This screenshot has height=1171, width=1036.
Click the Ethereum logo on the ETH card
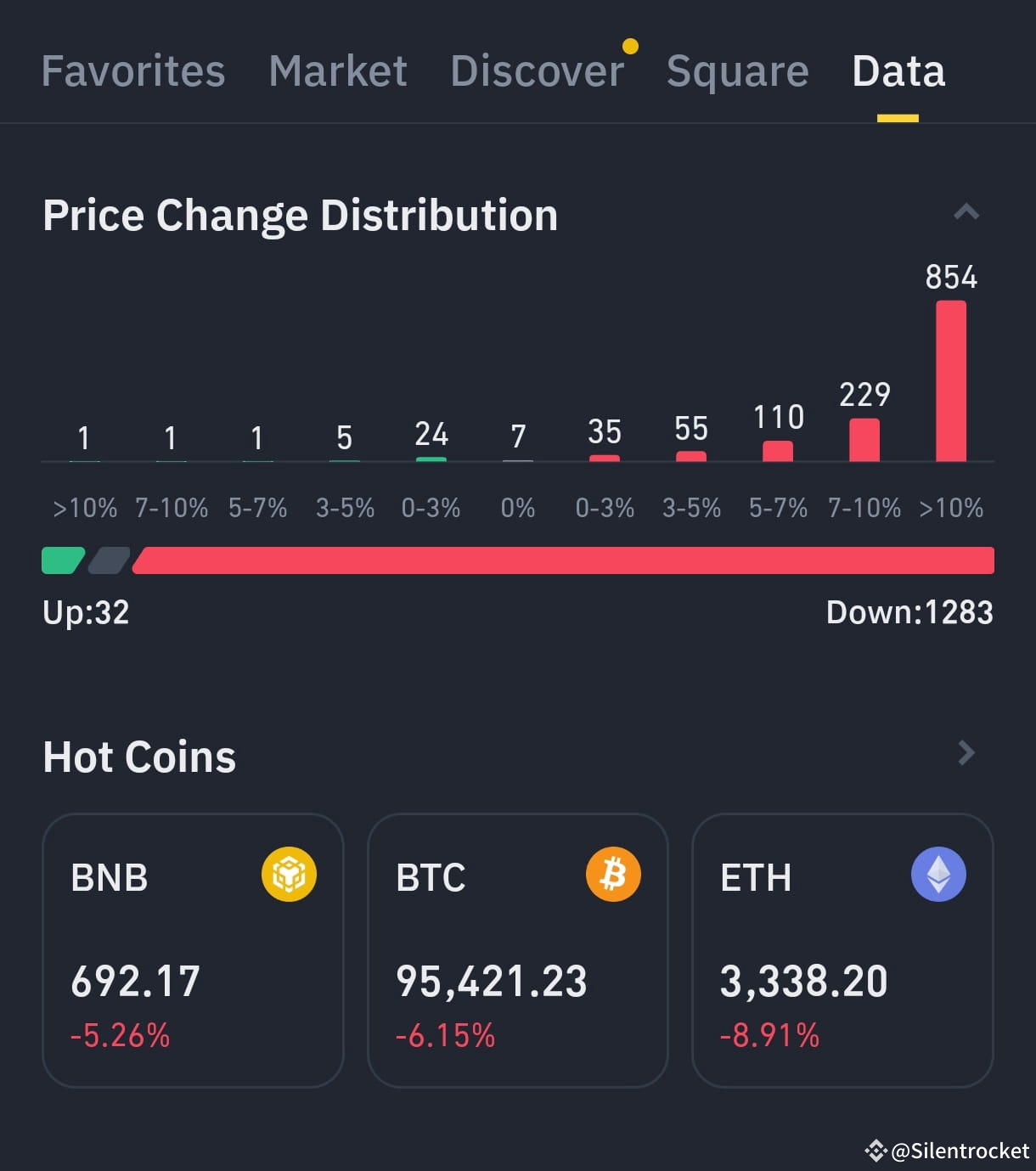(938, 874)
